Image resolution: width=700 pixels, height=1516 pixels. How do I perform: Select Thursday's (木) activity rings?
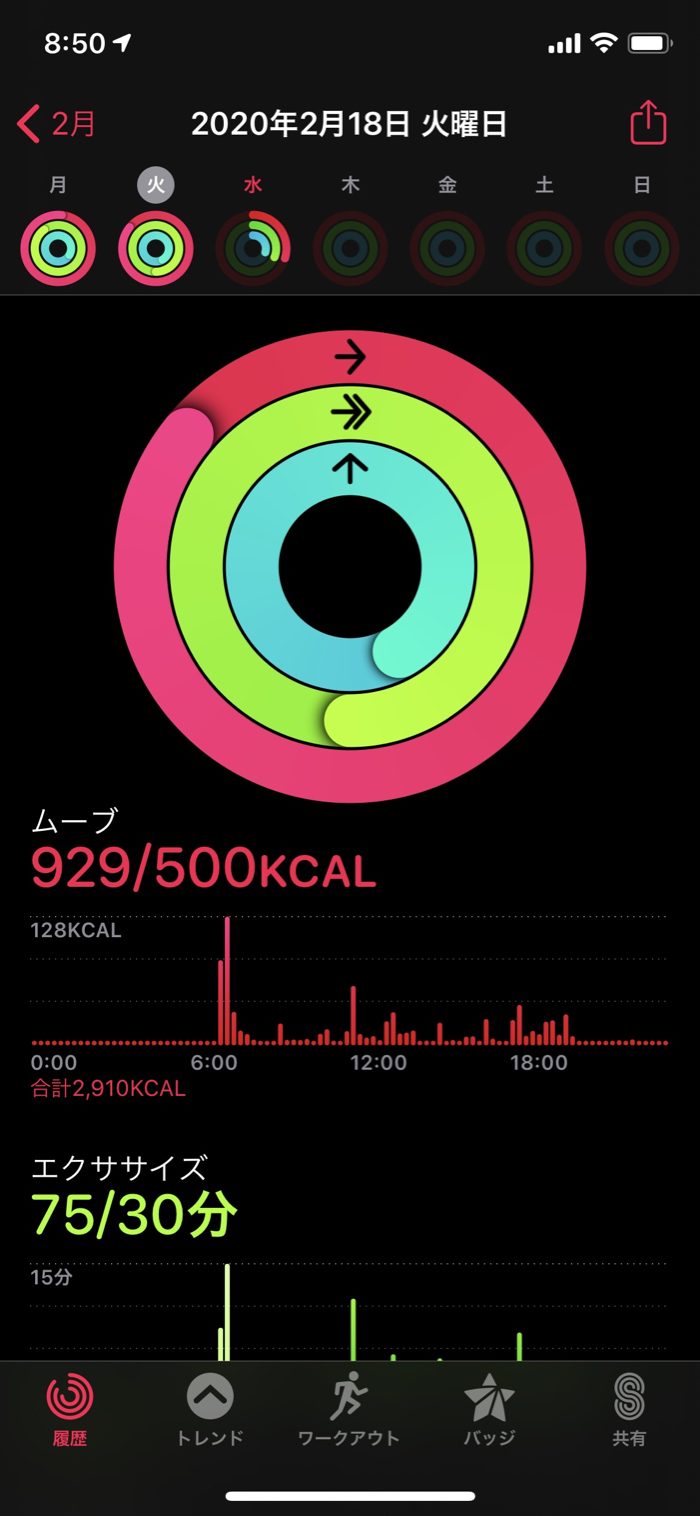pos(350,248)
